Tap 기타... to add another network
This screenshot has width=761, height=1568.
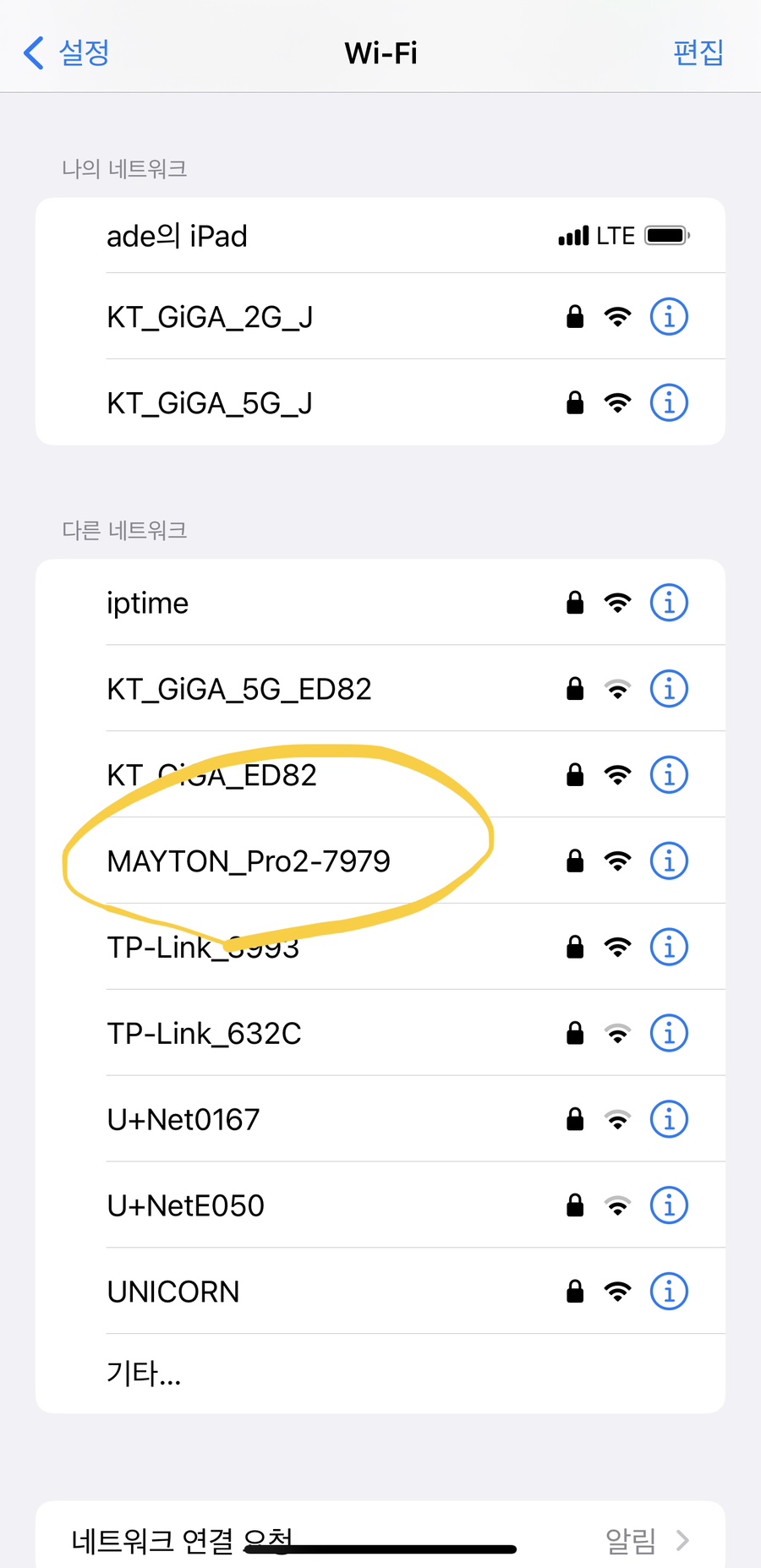(x=380, y=1374)
